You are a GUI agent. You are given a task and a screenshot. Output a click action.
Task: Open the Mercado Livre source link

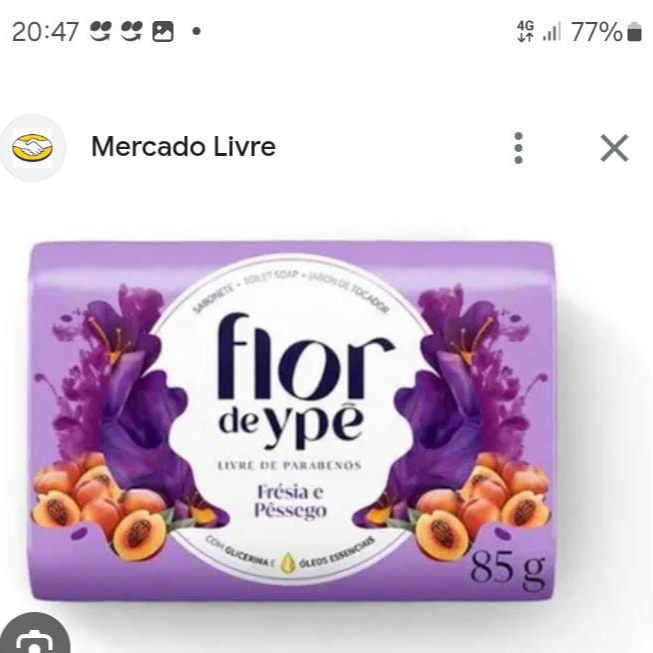tap(183, 147)
